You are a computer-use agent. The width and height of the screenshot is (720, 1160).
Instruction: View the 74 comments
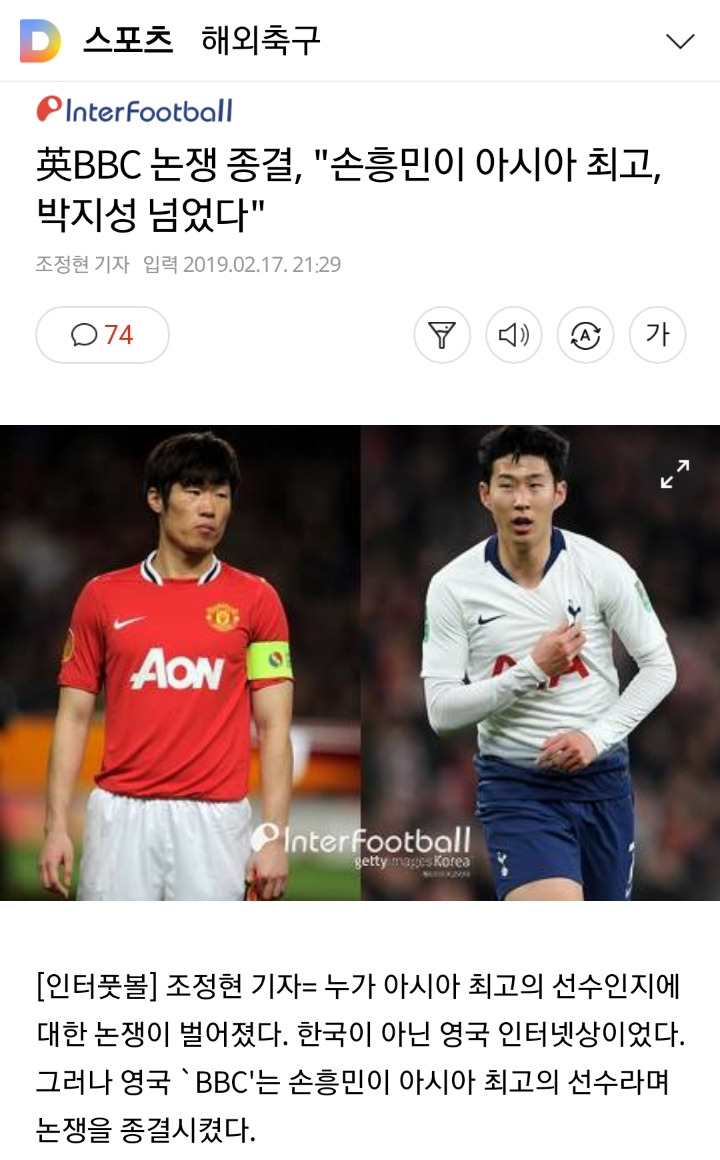point(103,335)
